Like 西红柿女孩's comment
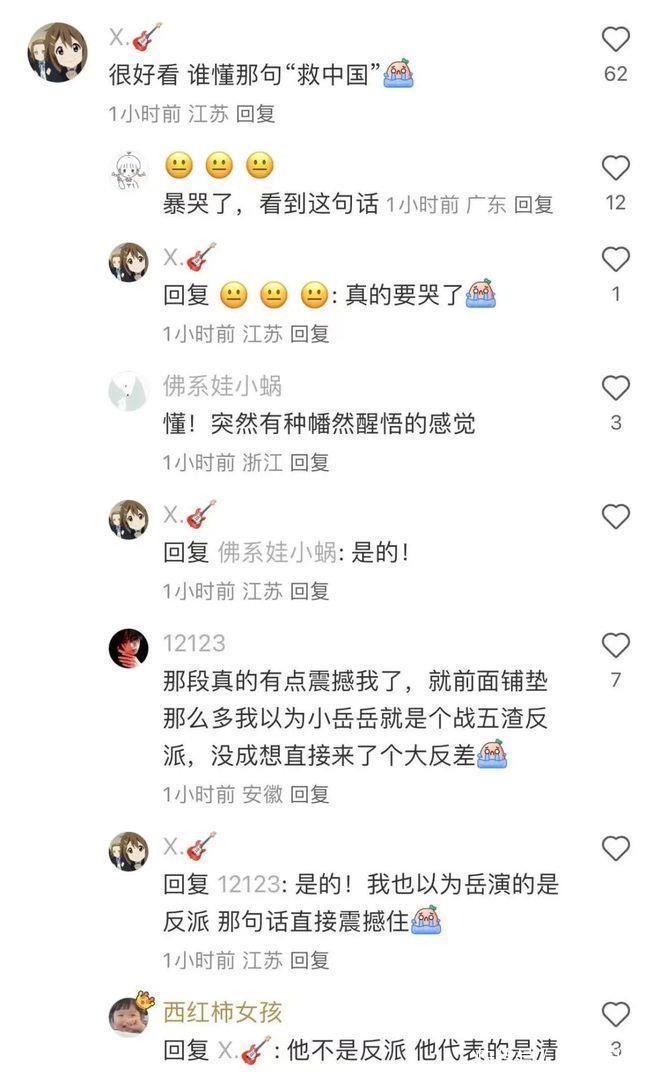The height and width of the screenshot is (1072, 660). pos(616,1014)
